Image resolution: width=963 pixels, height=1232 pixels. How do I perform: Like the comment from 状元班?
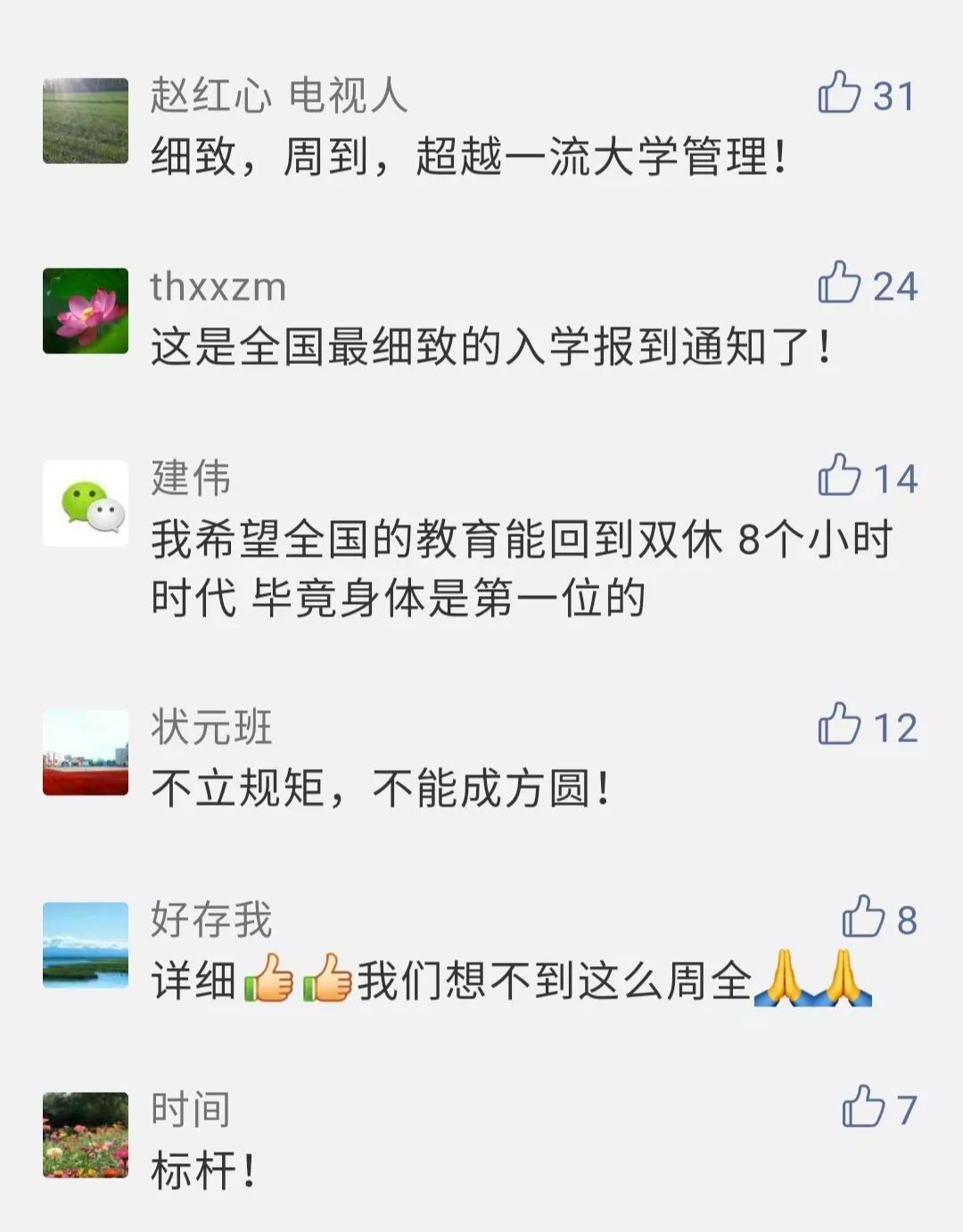839,724
